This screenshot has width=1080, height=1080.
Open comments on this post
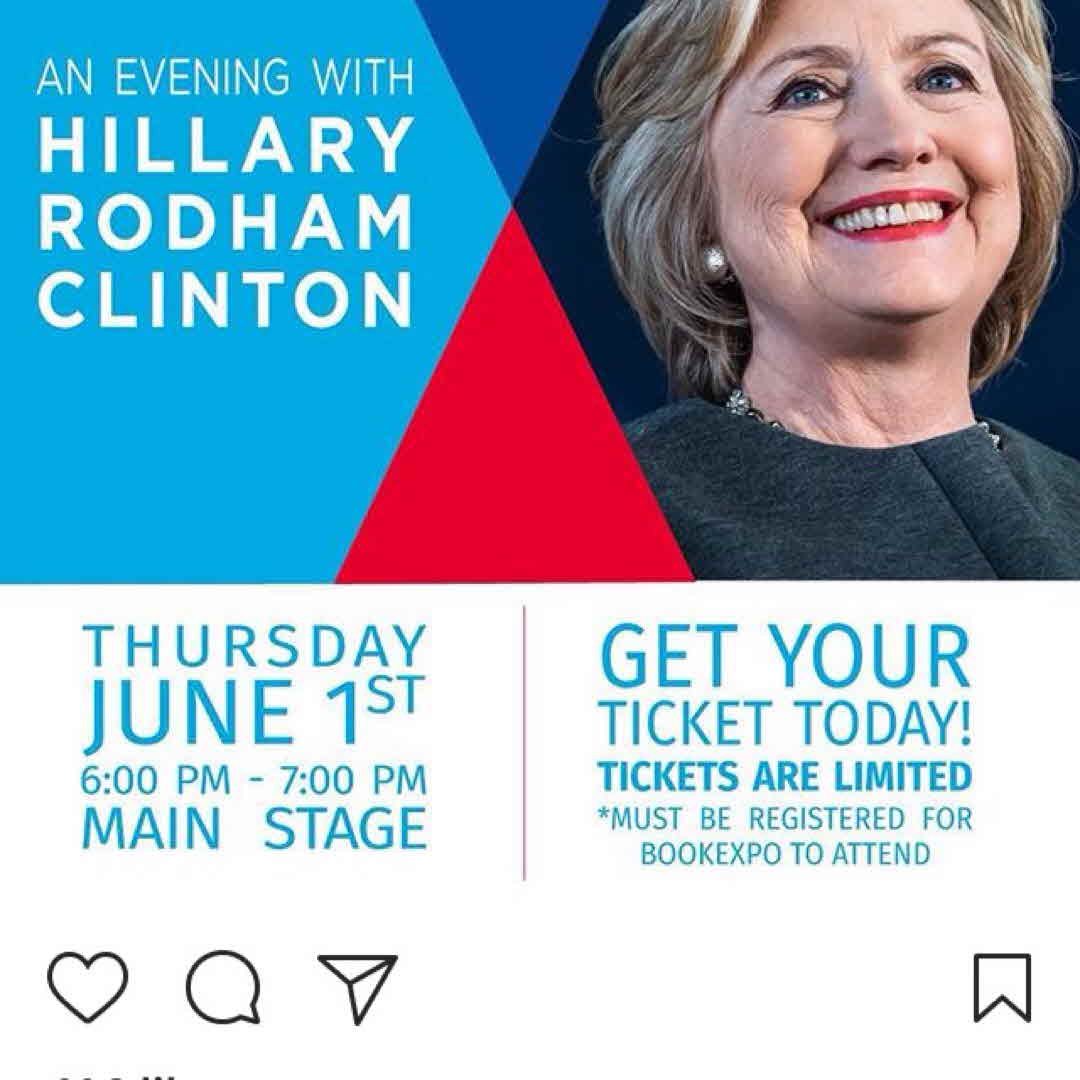tap(224, 987)
